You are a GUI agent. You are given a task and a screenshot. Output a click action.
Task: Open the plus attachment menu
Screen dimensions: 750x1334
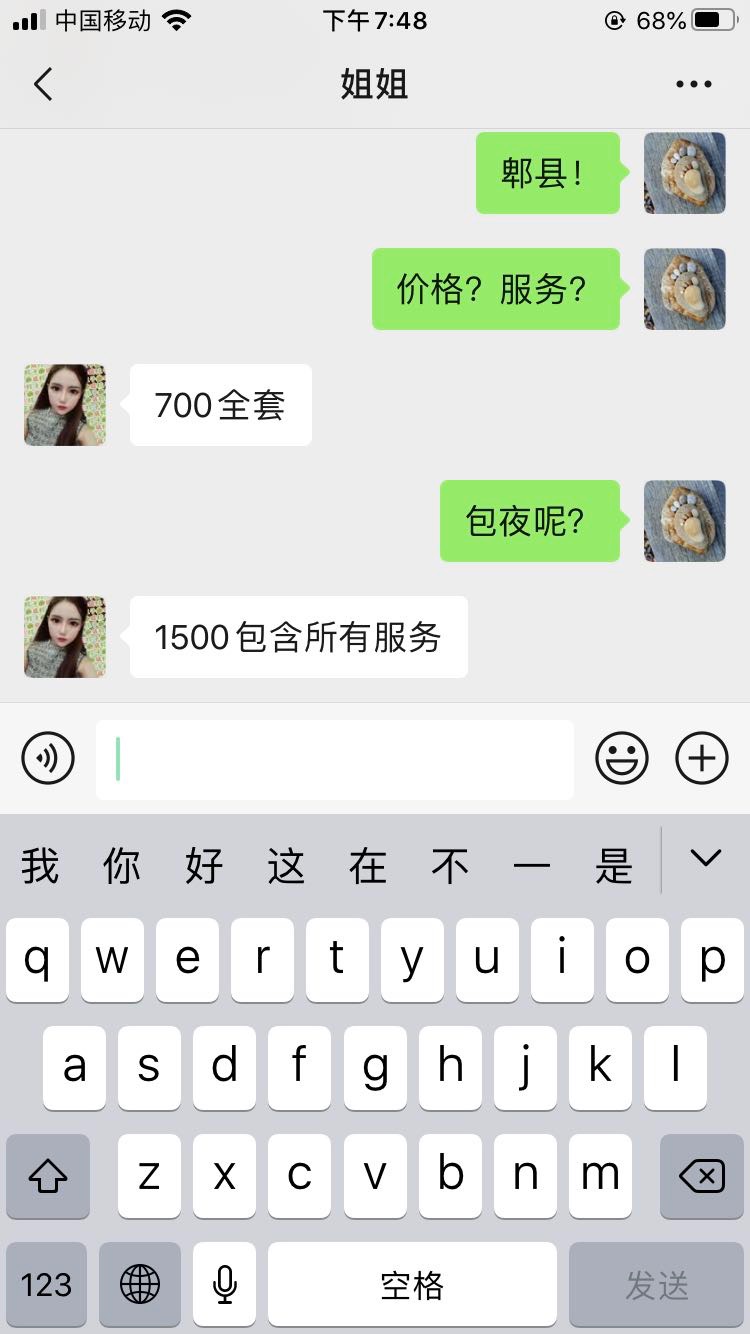click(702, 759)
